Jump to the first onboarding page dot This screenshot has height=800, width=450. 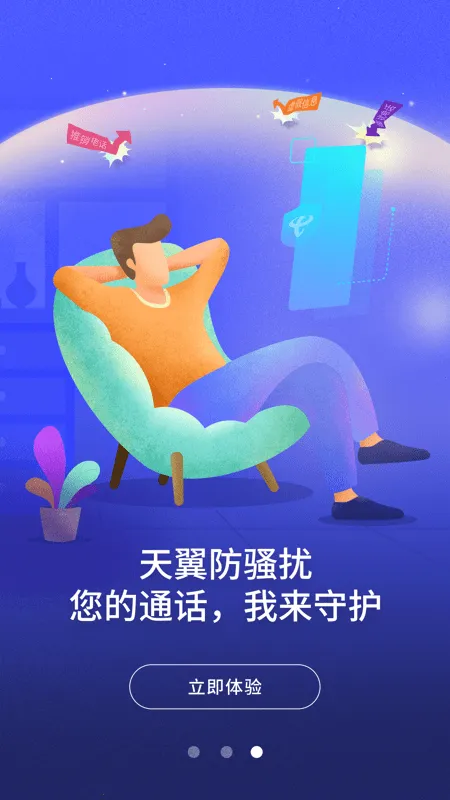pyautogui.click(x=193, y=752)
